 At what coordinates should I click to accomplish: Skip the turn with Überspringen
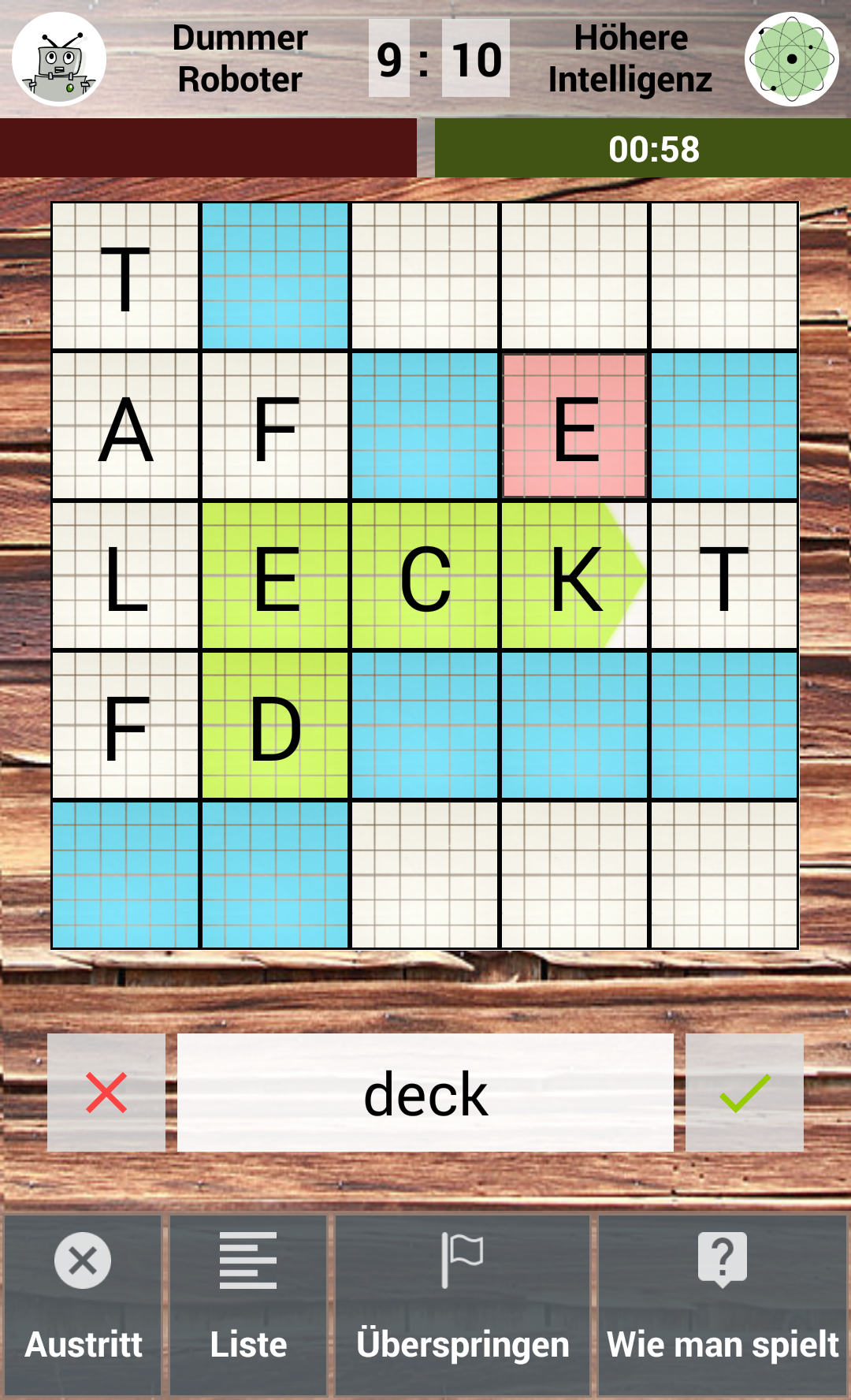(x=463, y=1305)
